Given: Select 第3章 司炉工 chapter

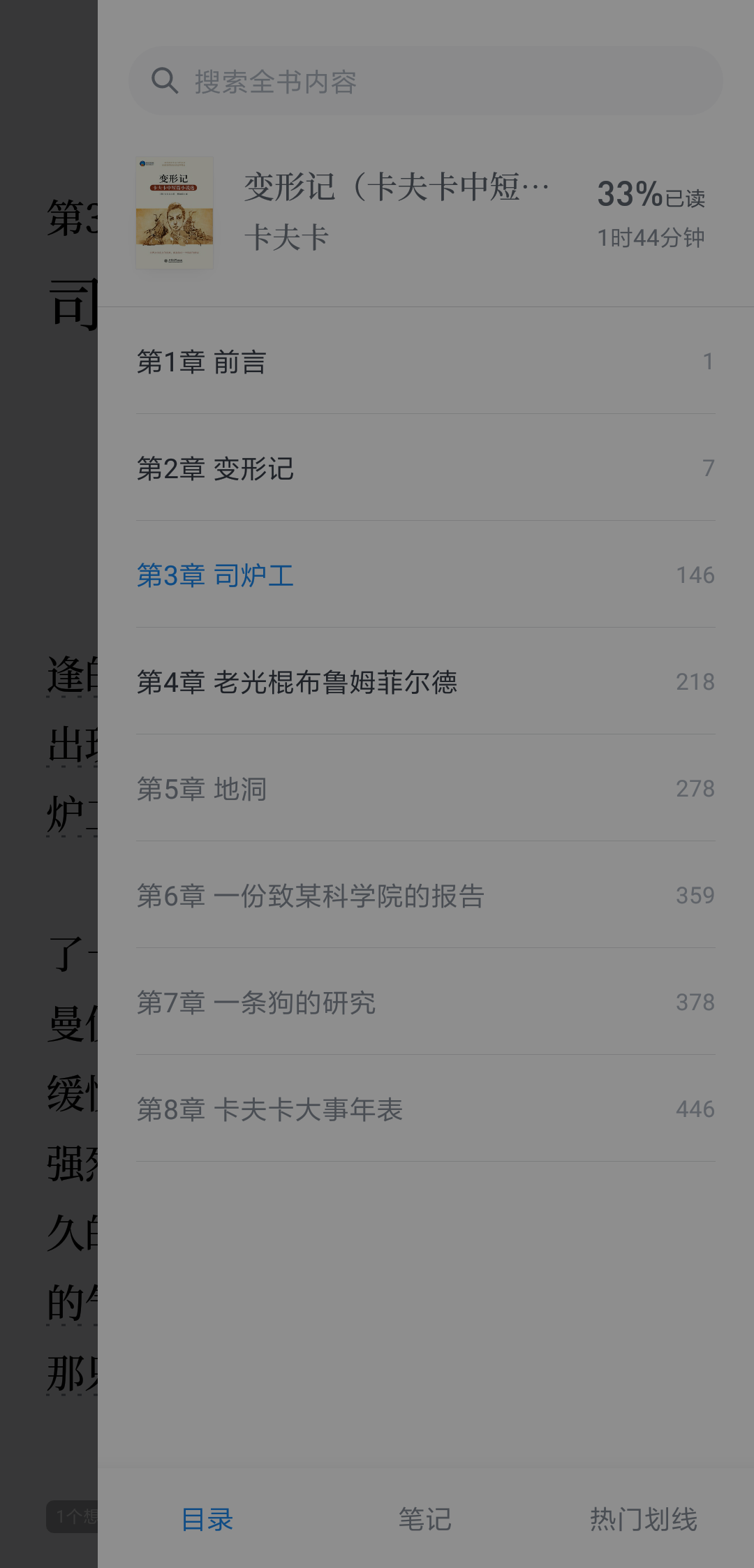Looking at the screenshot, I should 424,575.
